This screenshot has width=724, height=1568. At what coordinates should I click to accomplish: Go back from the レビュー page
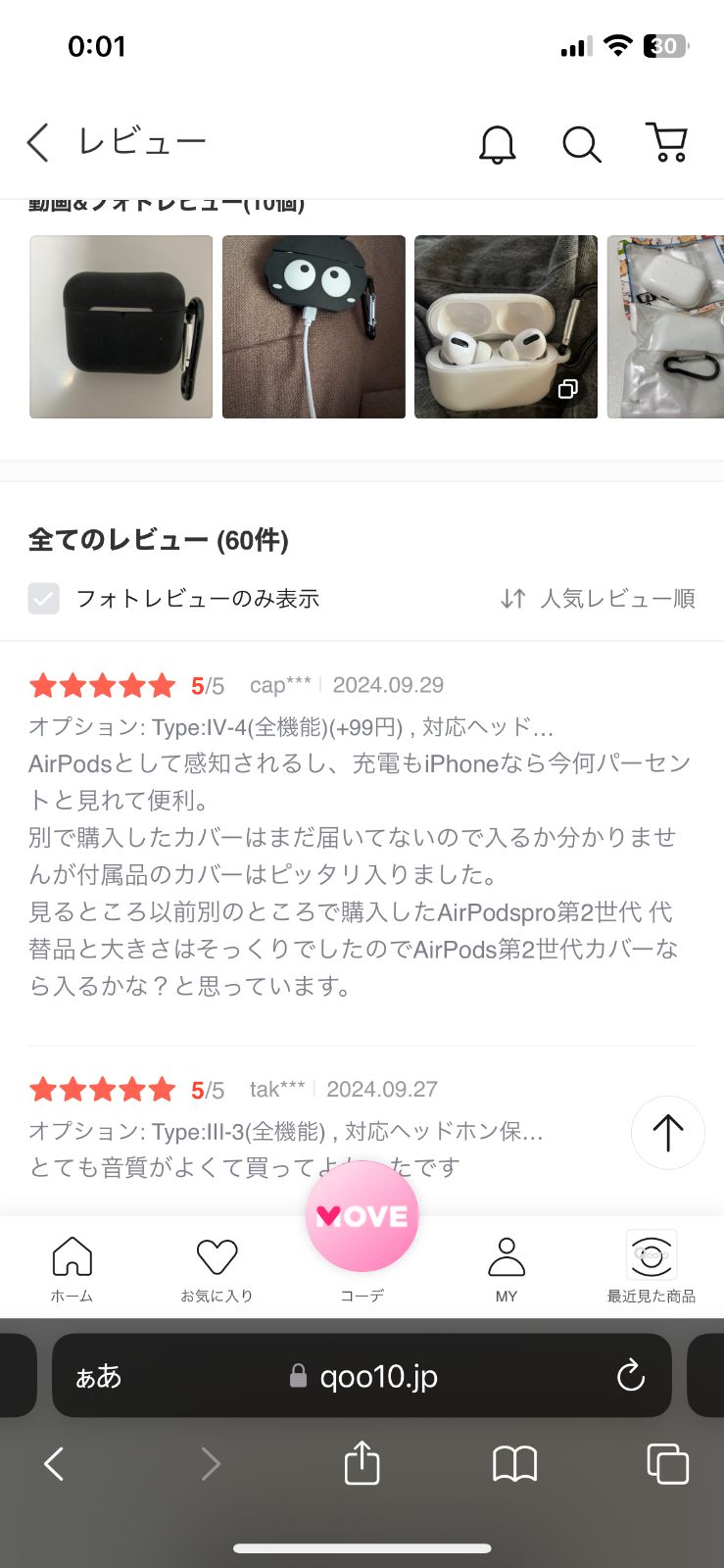38,143
